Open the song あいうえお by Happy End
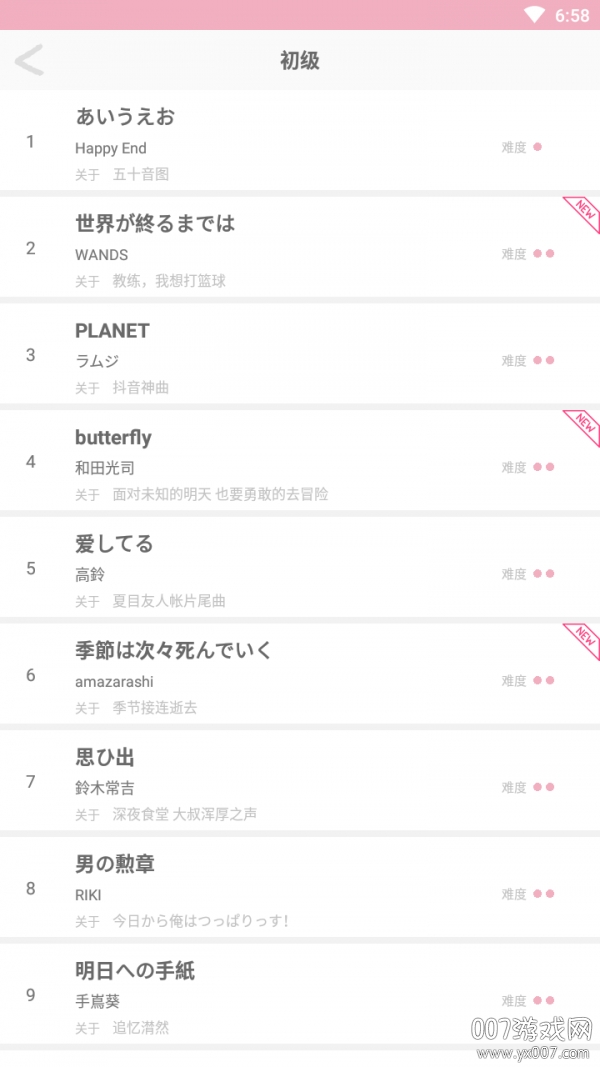 (125, 117)
